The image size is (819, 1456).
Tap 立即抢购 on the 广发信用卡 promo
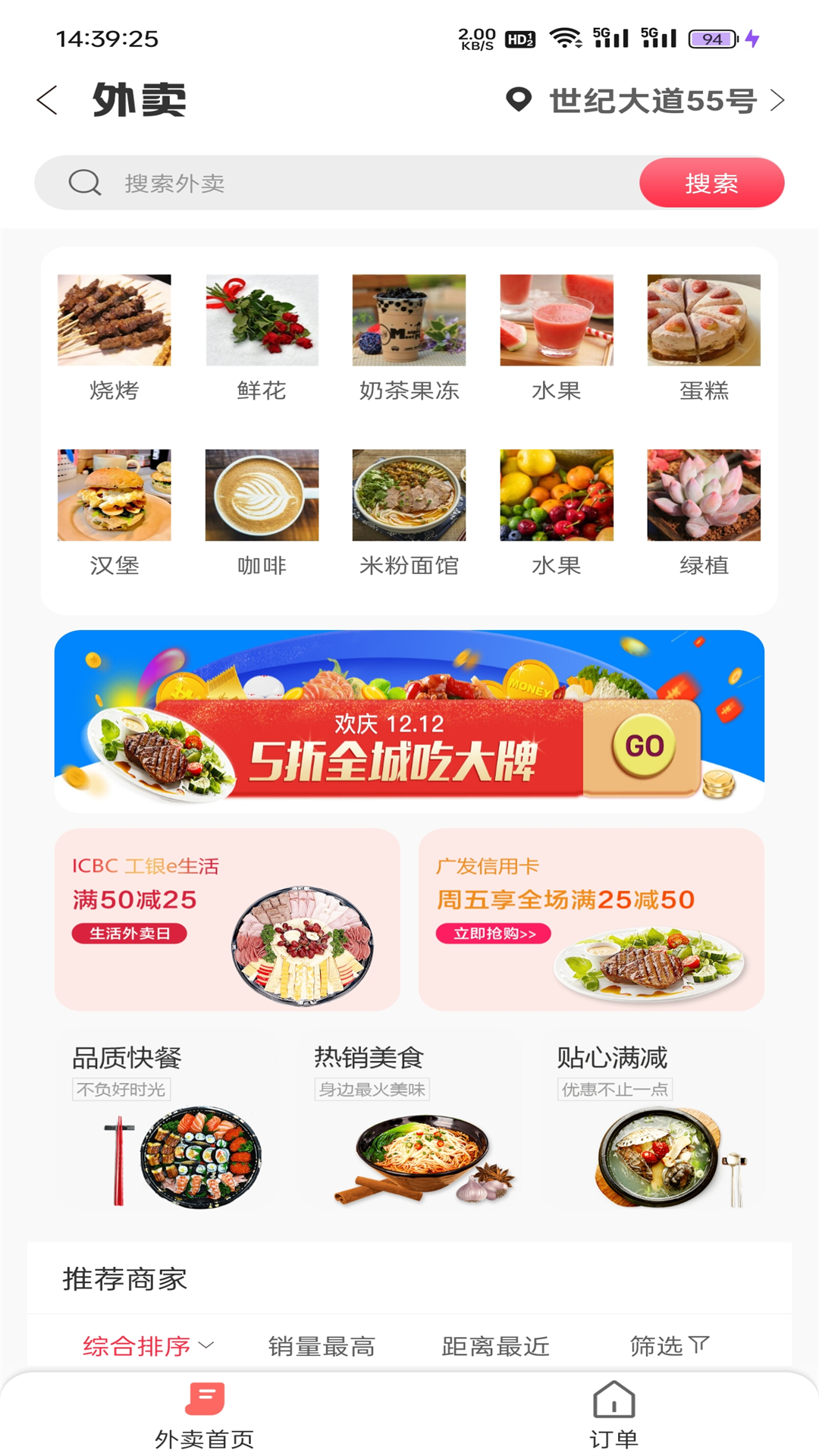click(494, 933)
